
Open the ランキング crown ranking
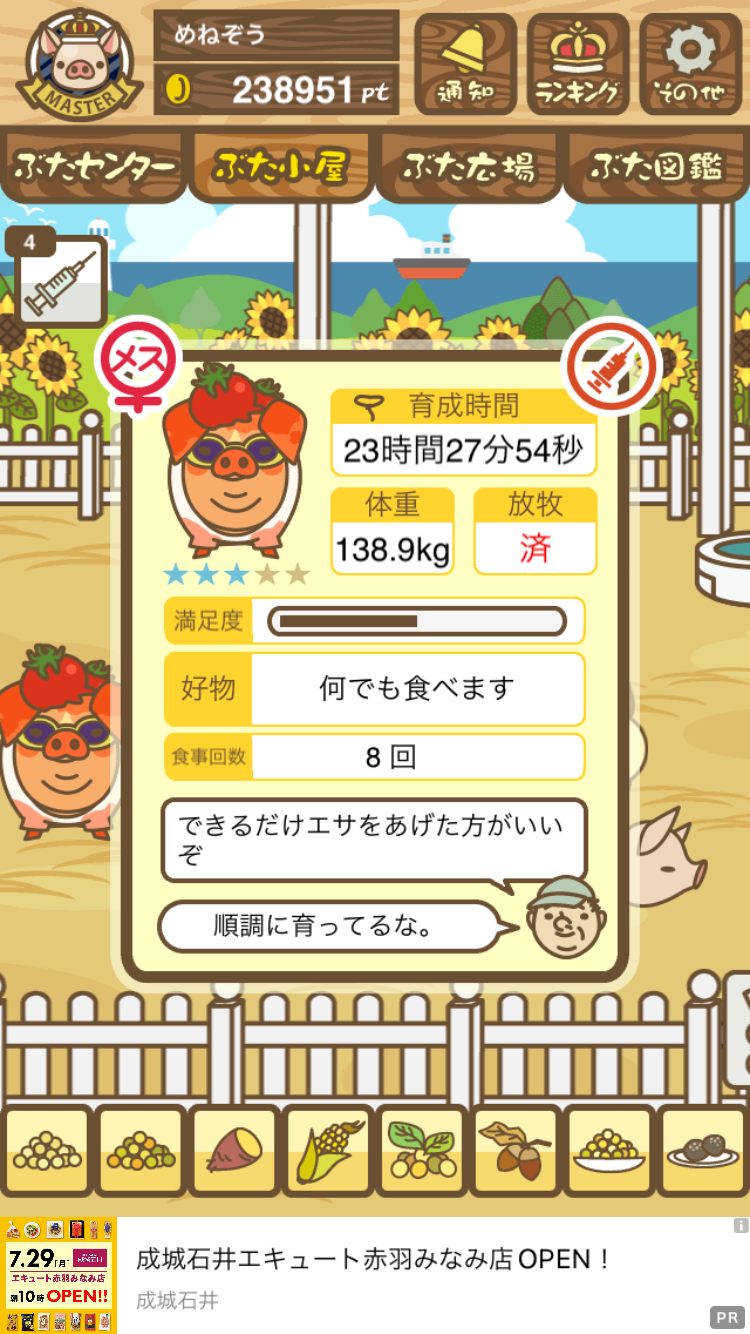click(579, 63)
